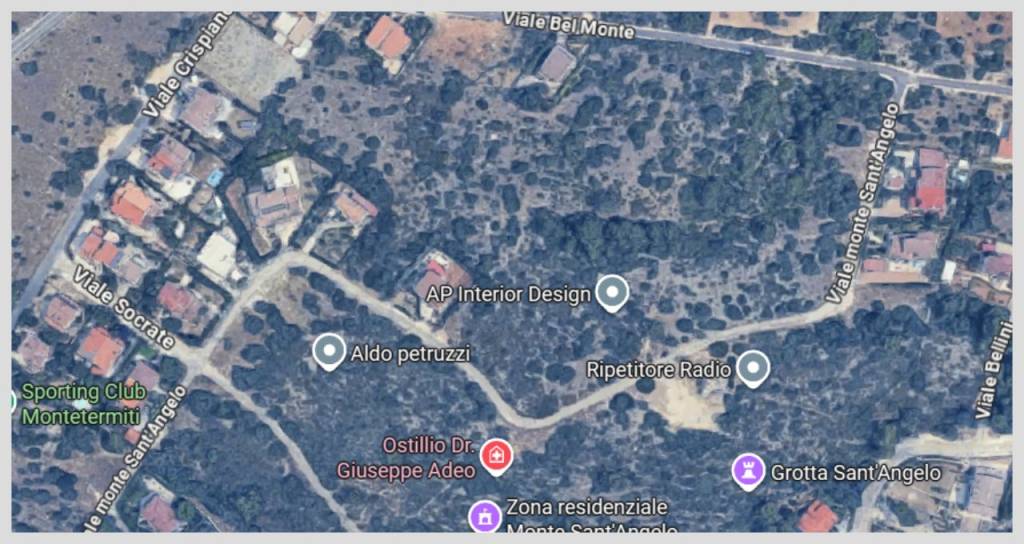1024x544 pixels.
Task: Select the Zona residenziale Monte Sant'Angelo marker
Action: [485, 516]
